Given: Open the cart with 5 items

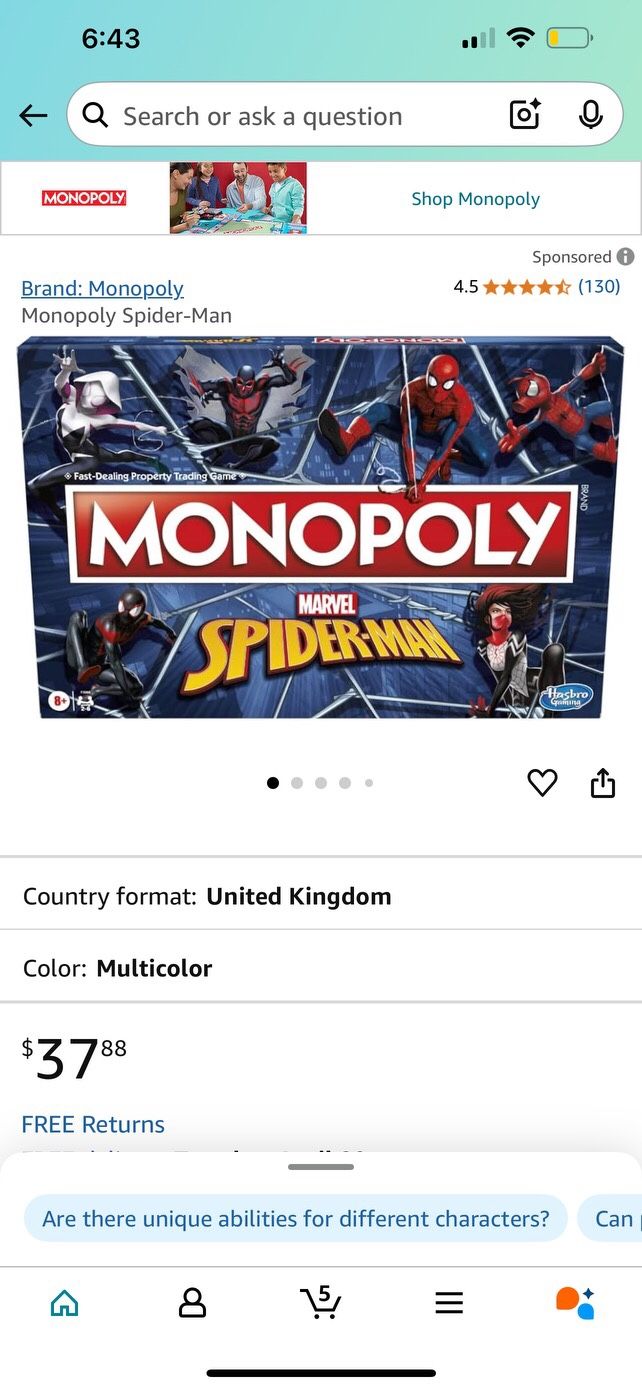Looking at the screenshot, I should tap(320, 1302).
